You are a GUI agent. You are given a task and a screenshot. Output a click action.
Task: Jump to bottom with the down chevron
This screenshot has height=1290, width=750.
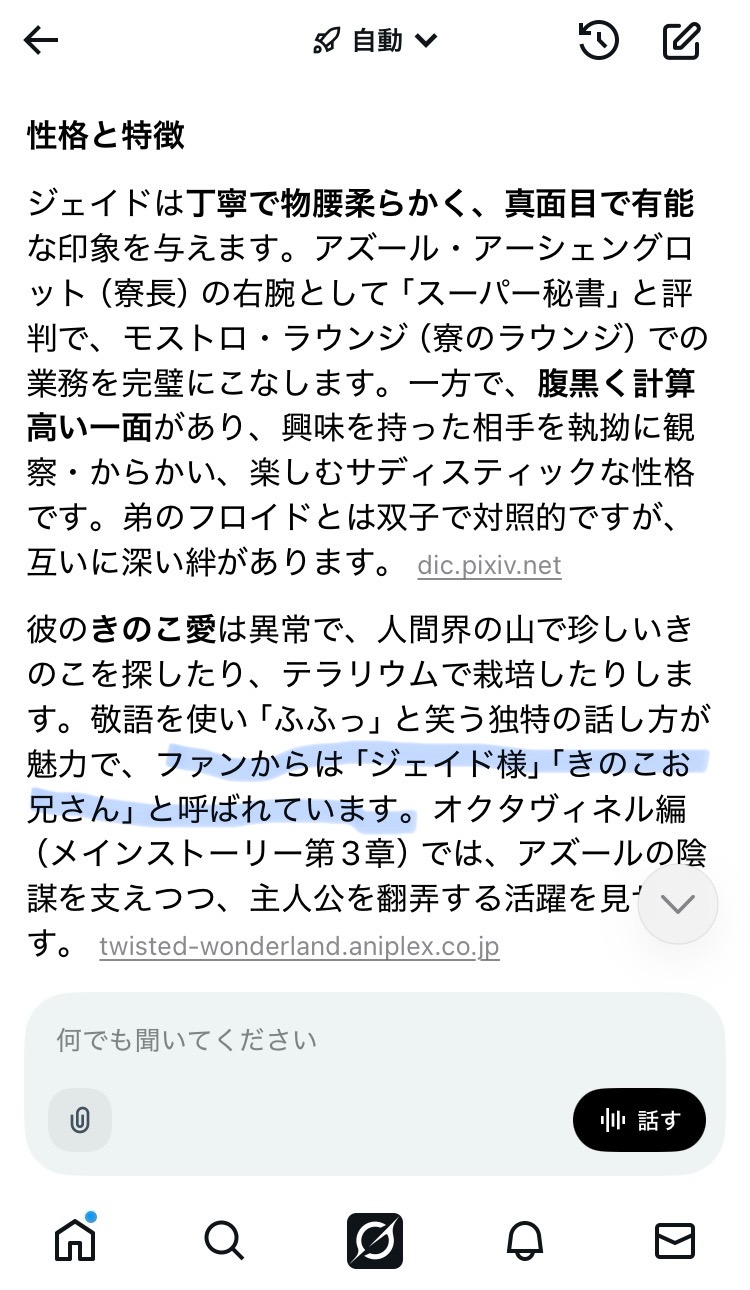[x=678, y=905]
